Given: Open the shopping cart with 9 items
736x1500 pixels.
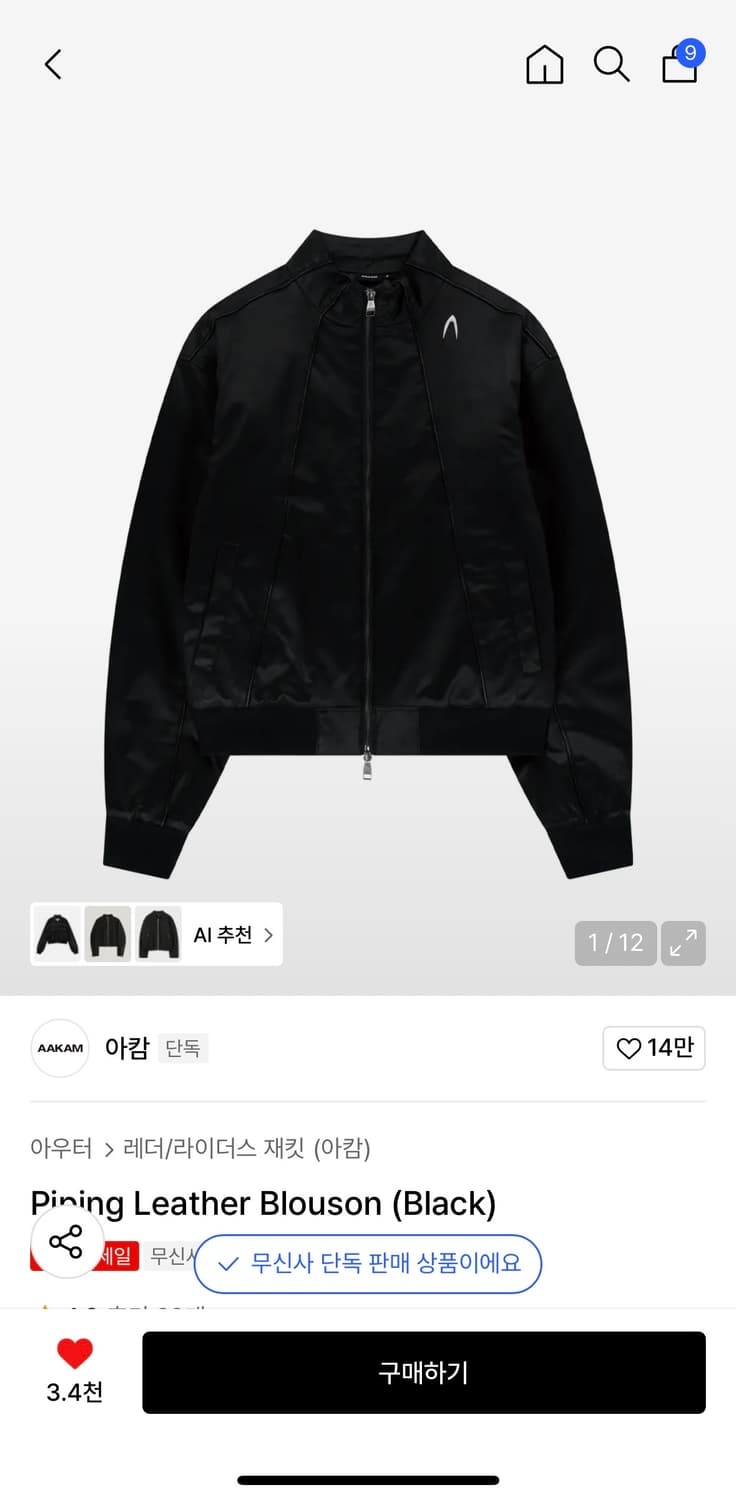Looking at the screenshot, I should click(x=680, y=66).
